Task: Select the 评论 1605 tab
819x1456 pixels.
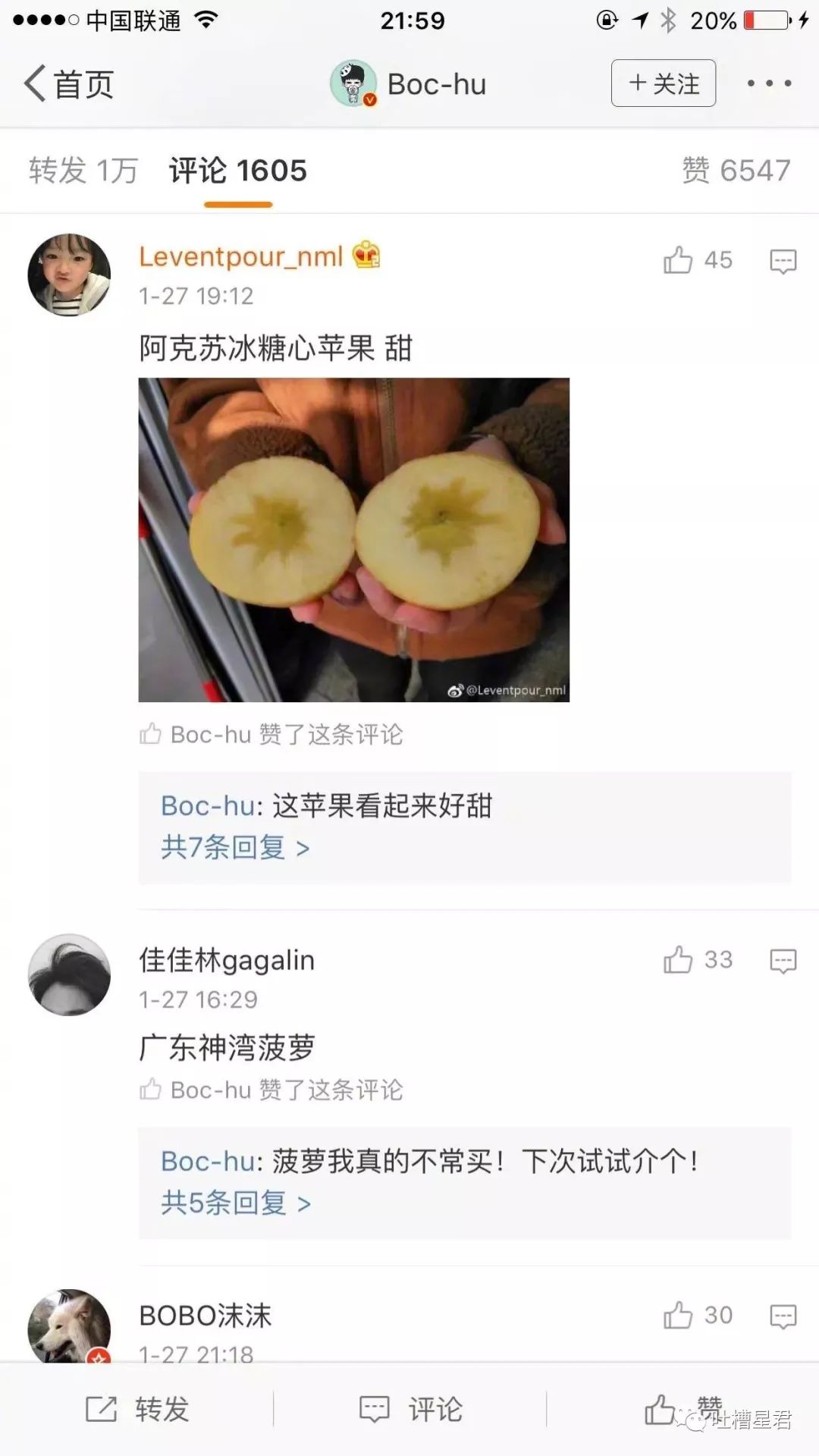Action: (x=237, y=171)
